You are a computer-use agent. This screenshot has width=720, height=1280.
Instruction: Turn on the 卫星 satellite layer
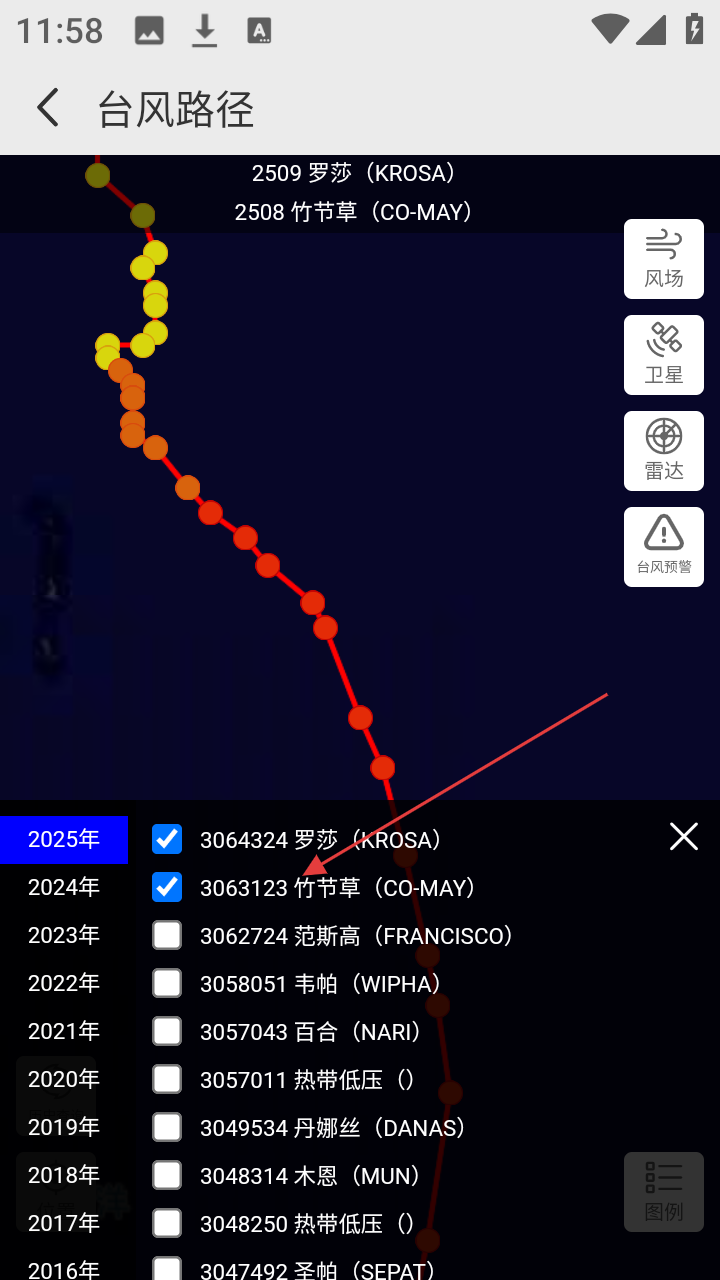click(664, 355)
